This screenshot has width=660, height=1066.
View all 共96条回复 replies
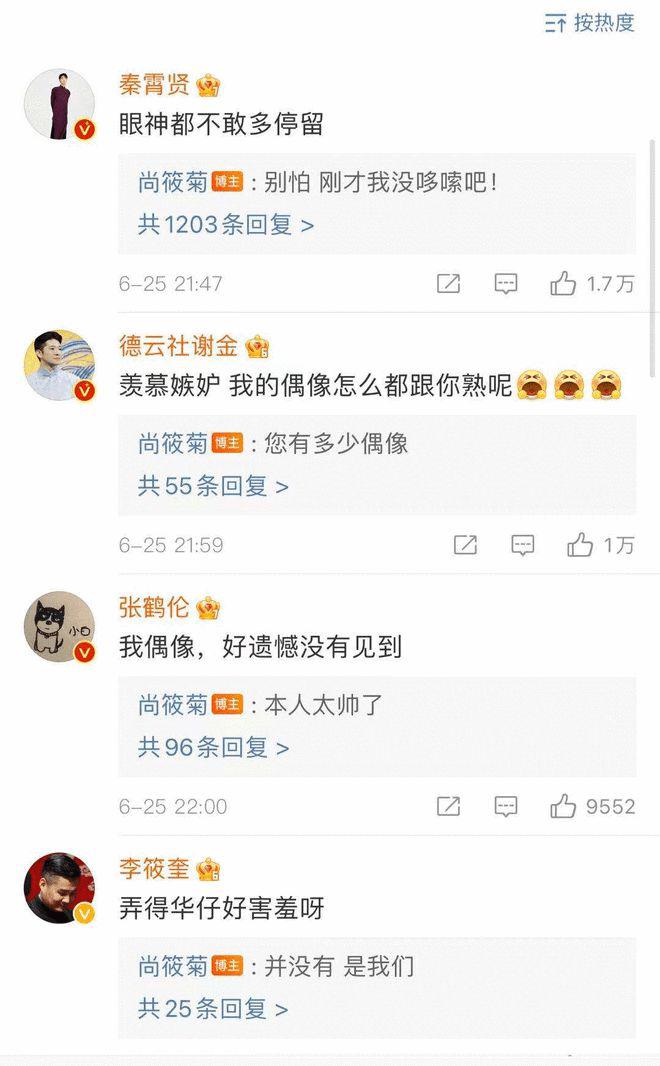coord(213,747)
